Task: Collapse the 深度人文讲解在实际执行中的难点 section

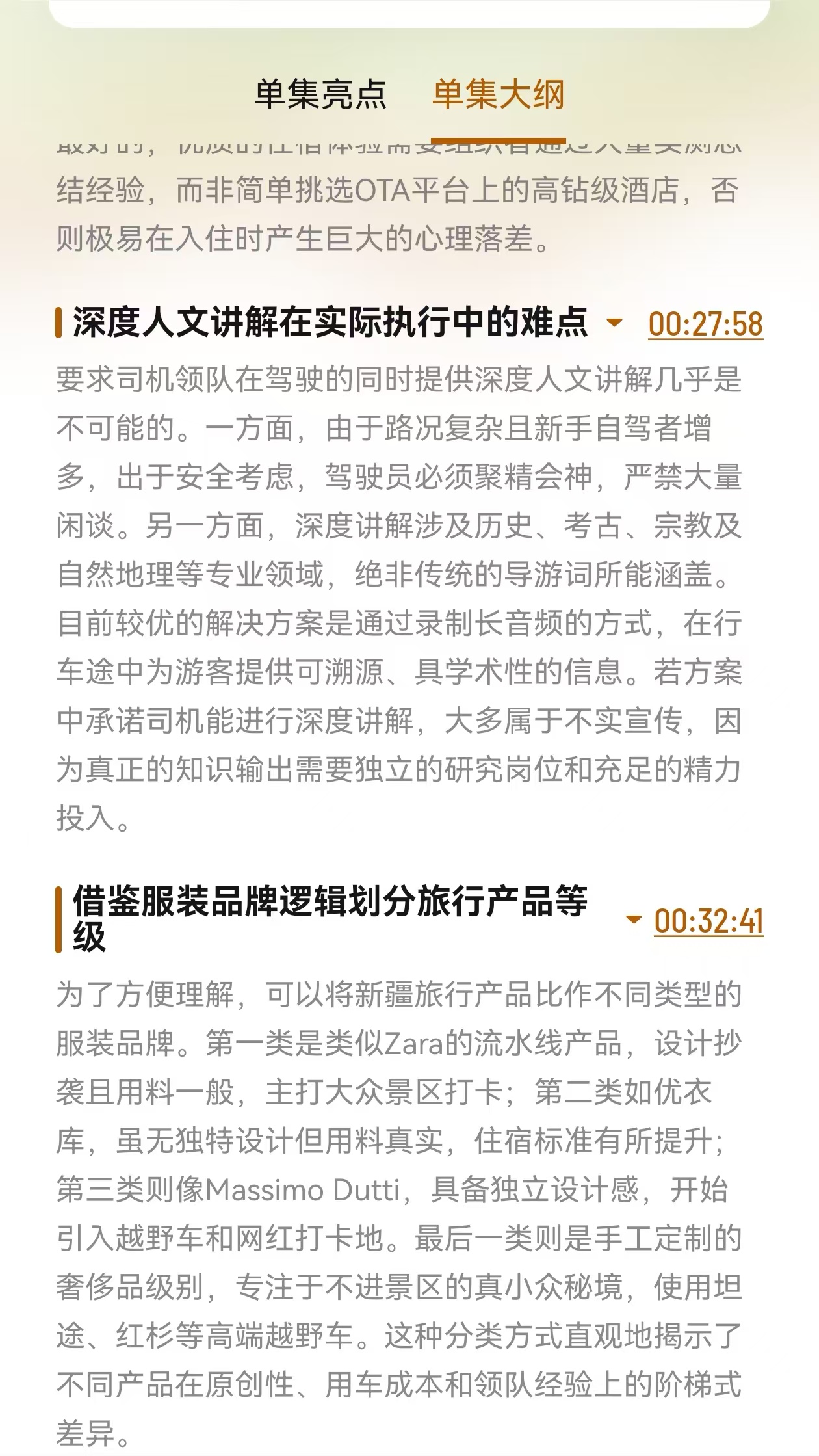Action: 614,323
